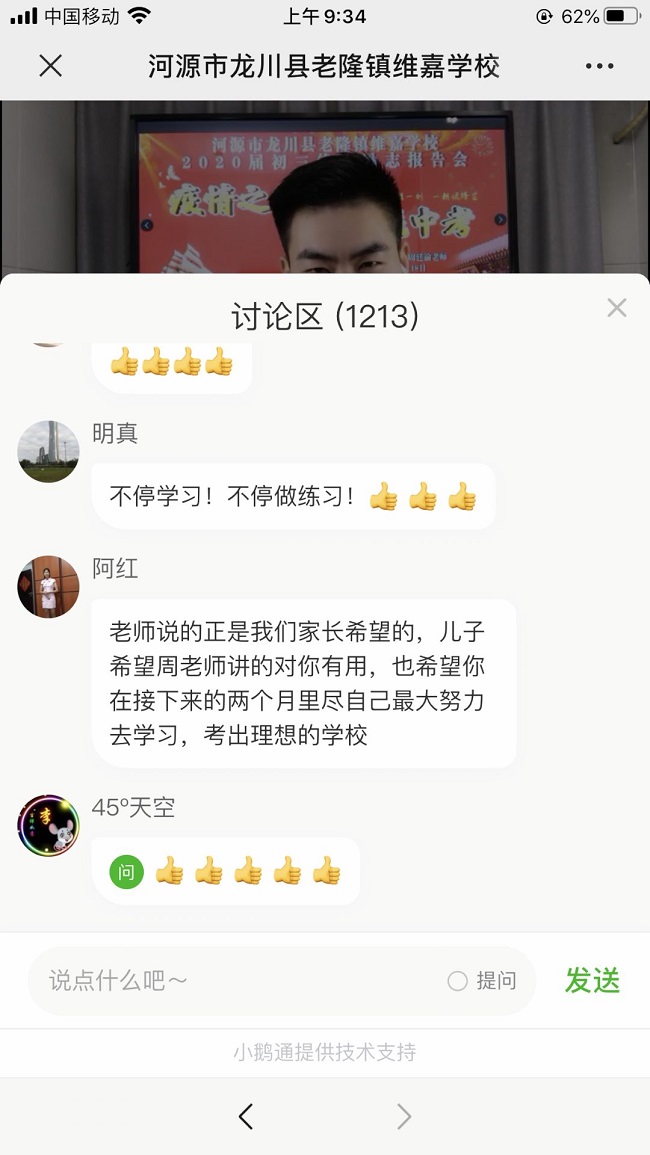Image resolution: width=650 pixels, height=1155 pixels.
Task: Open 45°天空's profile avatar
Action: (48, 825)
